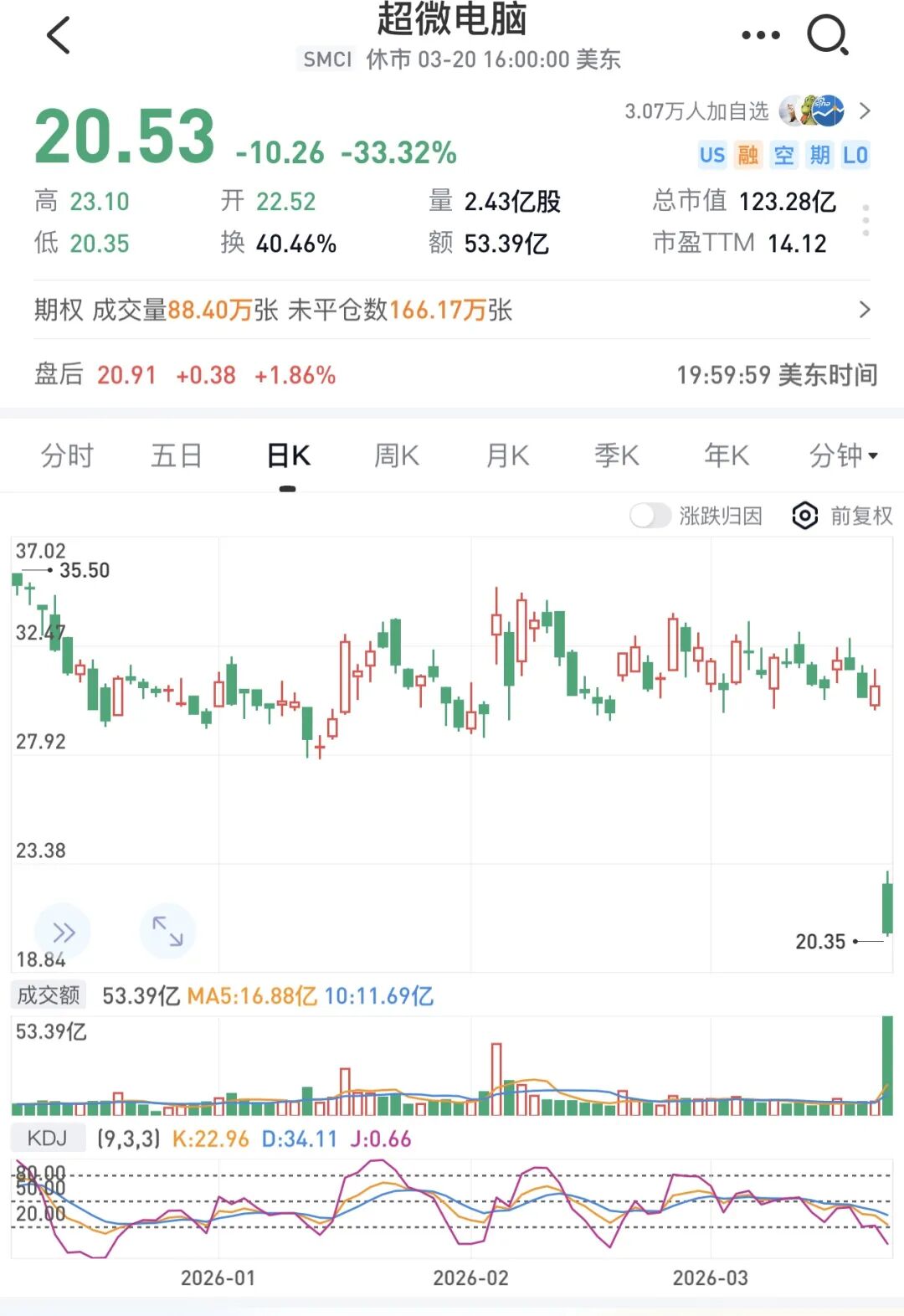
Task: Switch to the 年K chart tab
Action: [x=727, y=455]
